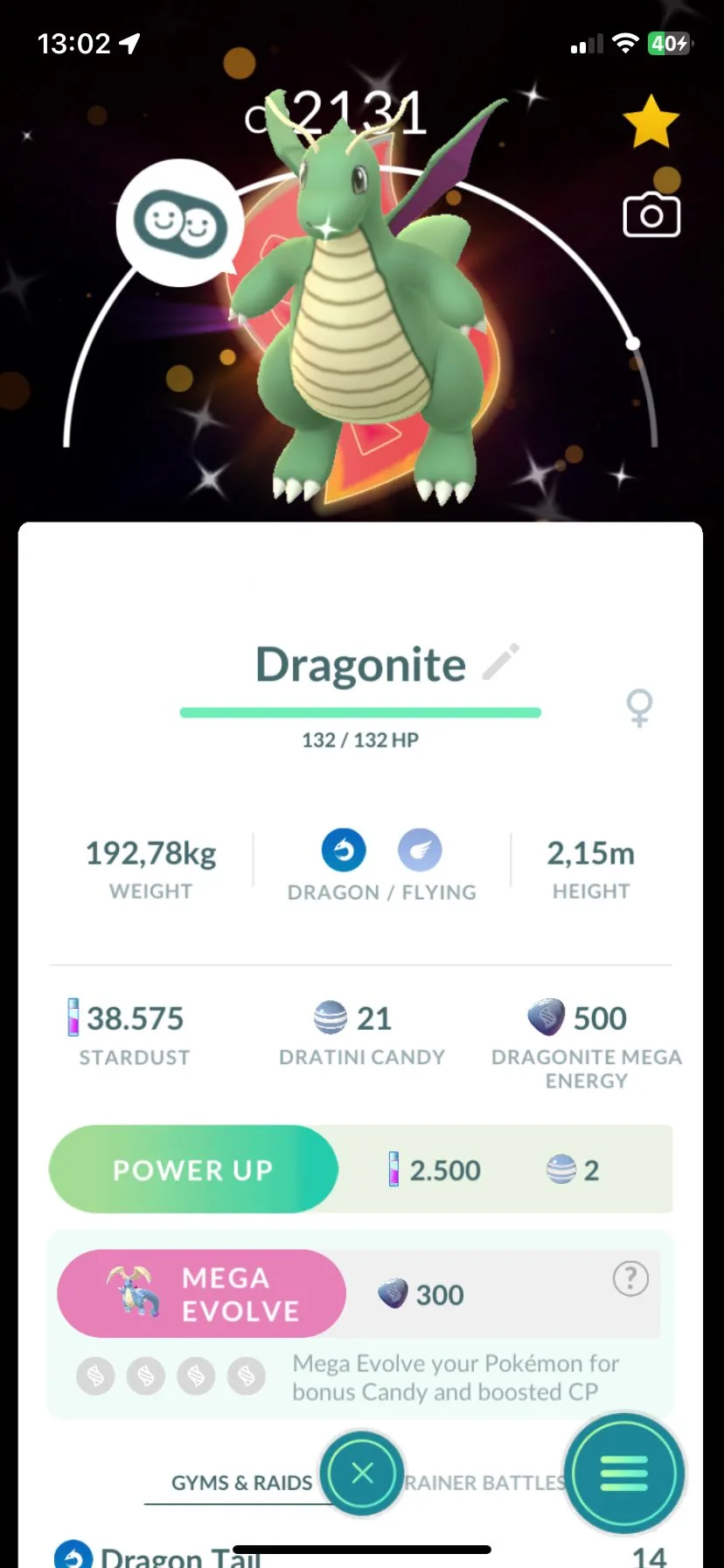Open the green hamburger options menu

(x=623, y=1473)
